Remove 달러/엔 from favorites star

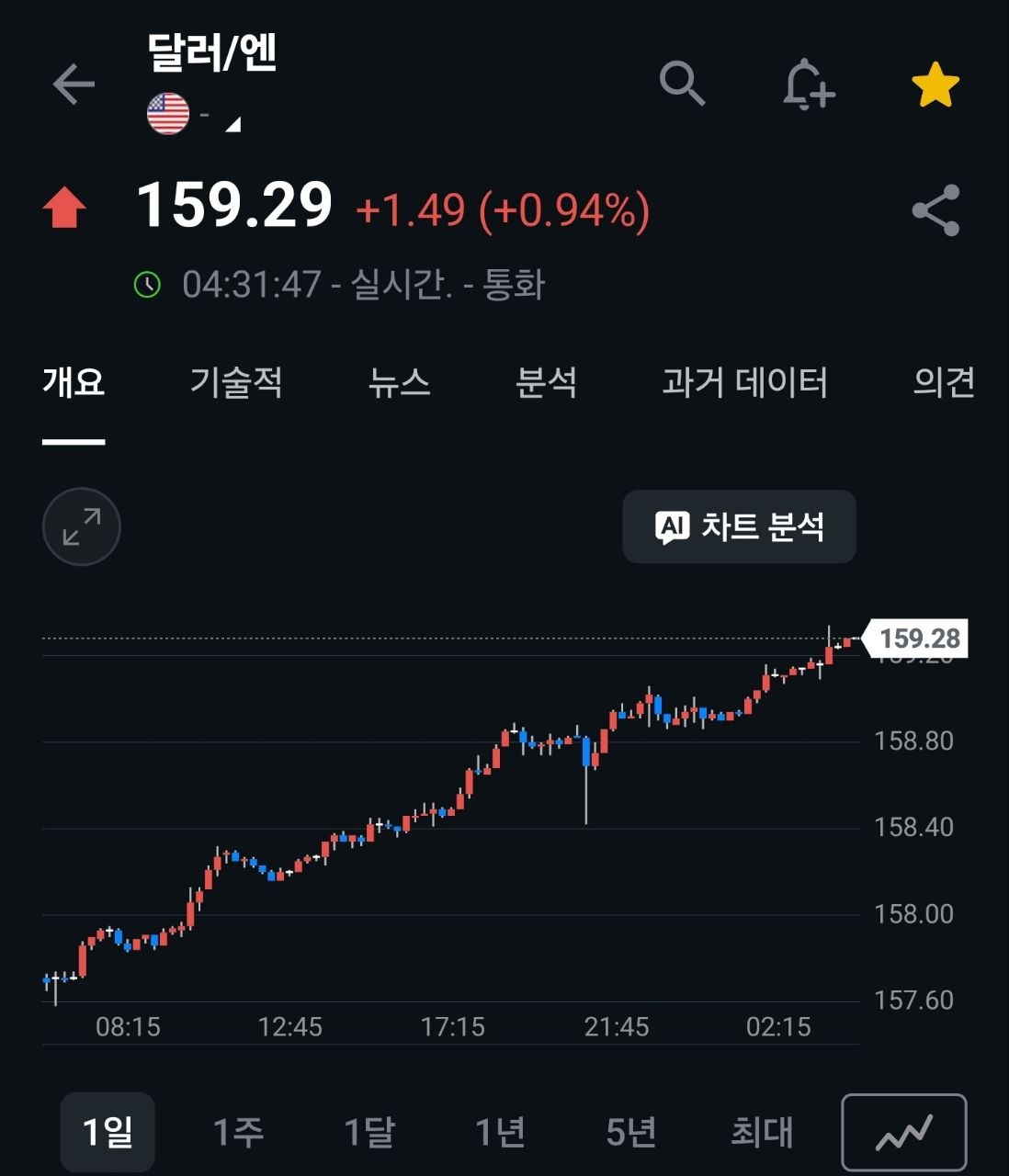935,85
